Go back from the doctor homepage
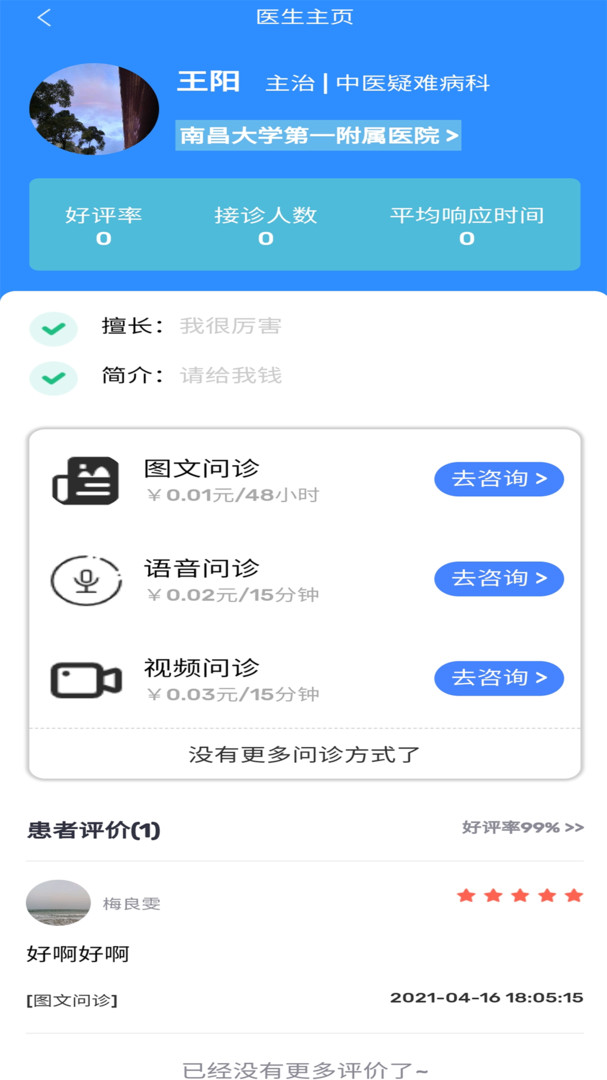607x1080 pixels. pyautogui.click(x=44, y=18)
